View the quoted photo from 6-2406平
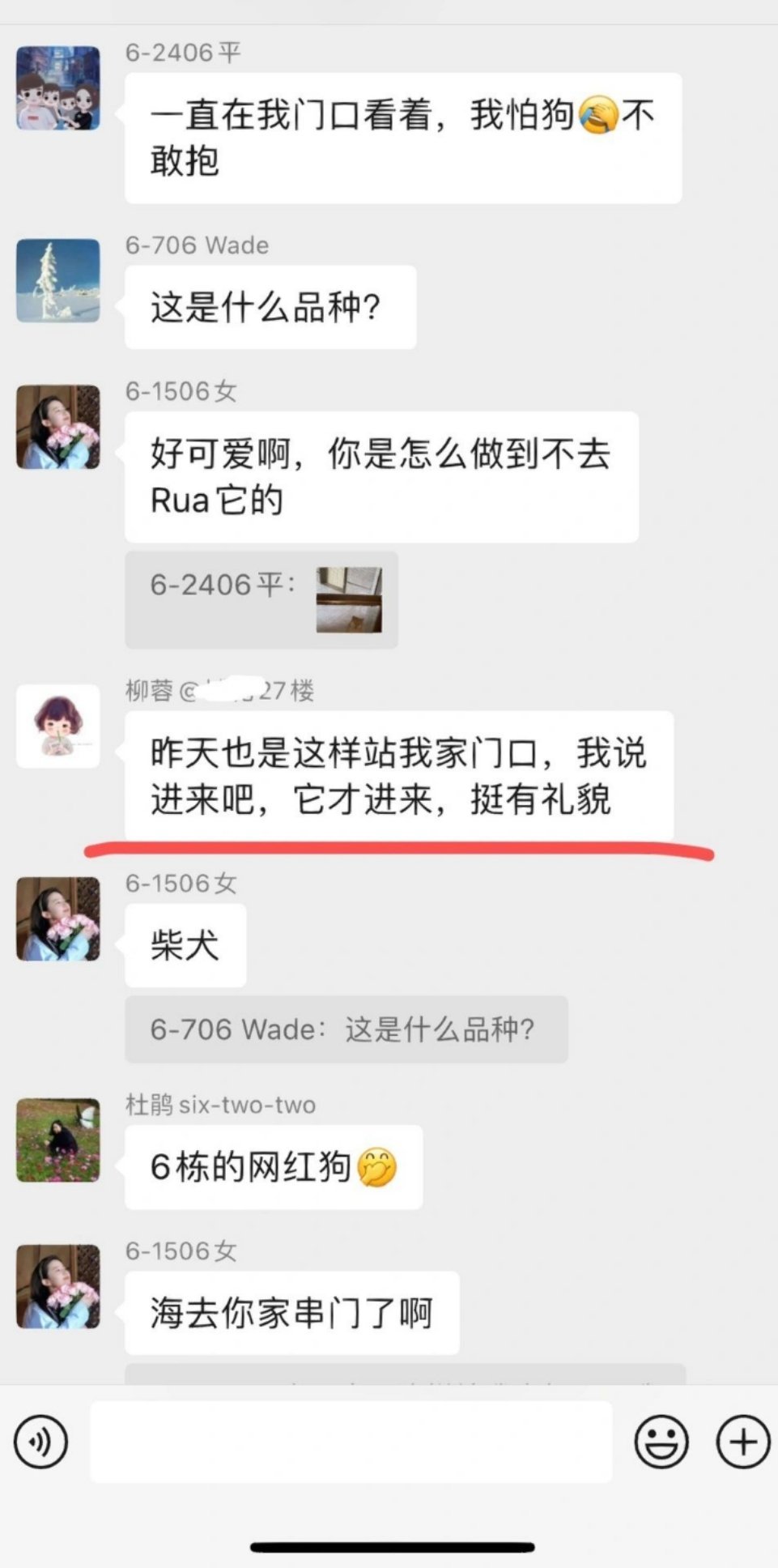The height and width of the screenshot is (1568, 778). coord(349,599)
